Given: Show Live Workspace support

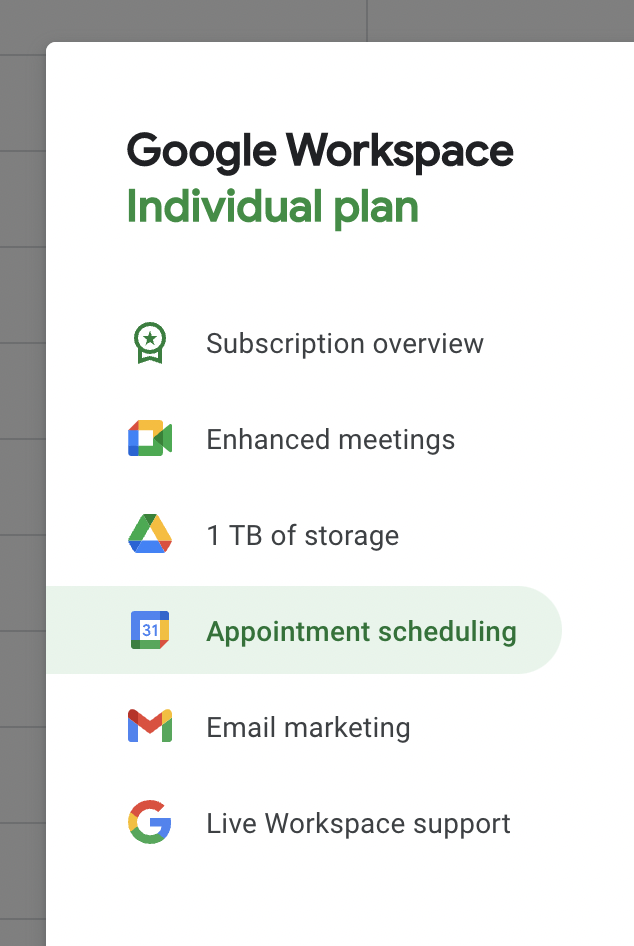Looking at the screenshot, I should (358, 824).
